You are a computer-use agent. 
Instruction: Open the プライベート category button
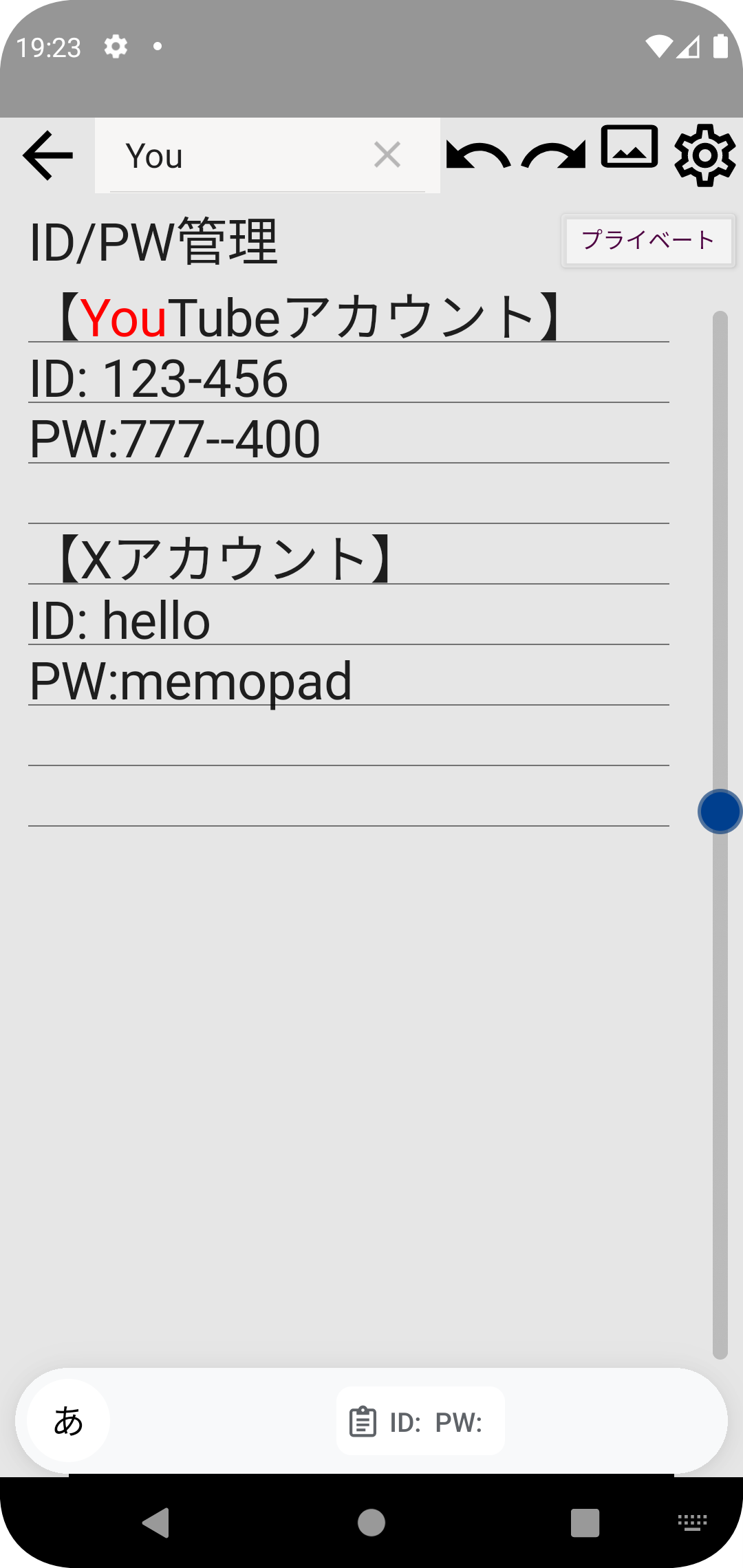pos(649,241)
